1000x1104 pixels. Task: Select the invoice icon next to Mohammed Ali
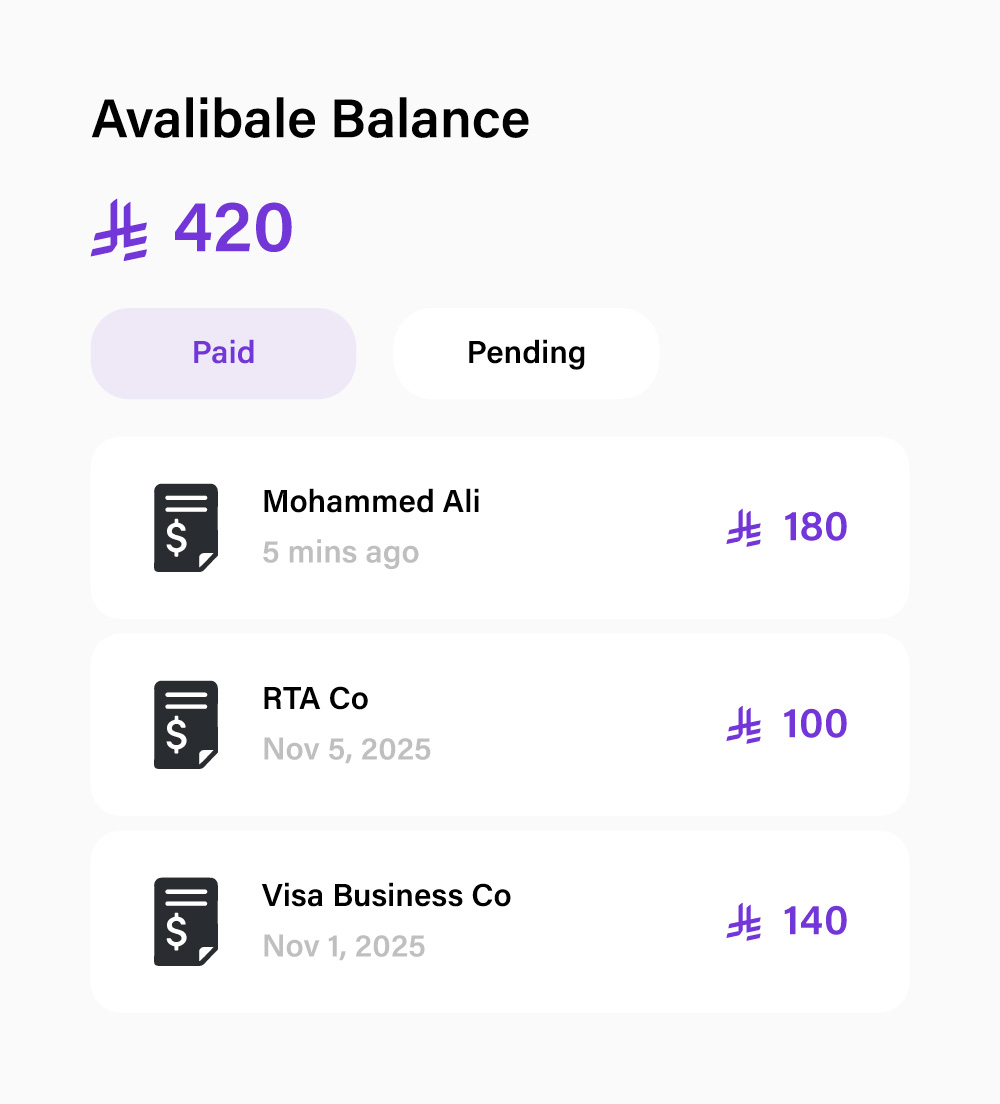[x=185, y=527]
